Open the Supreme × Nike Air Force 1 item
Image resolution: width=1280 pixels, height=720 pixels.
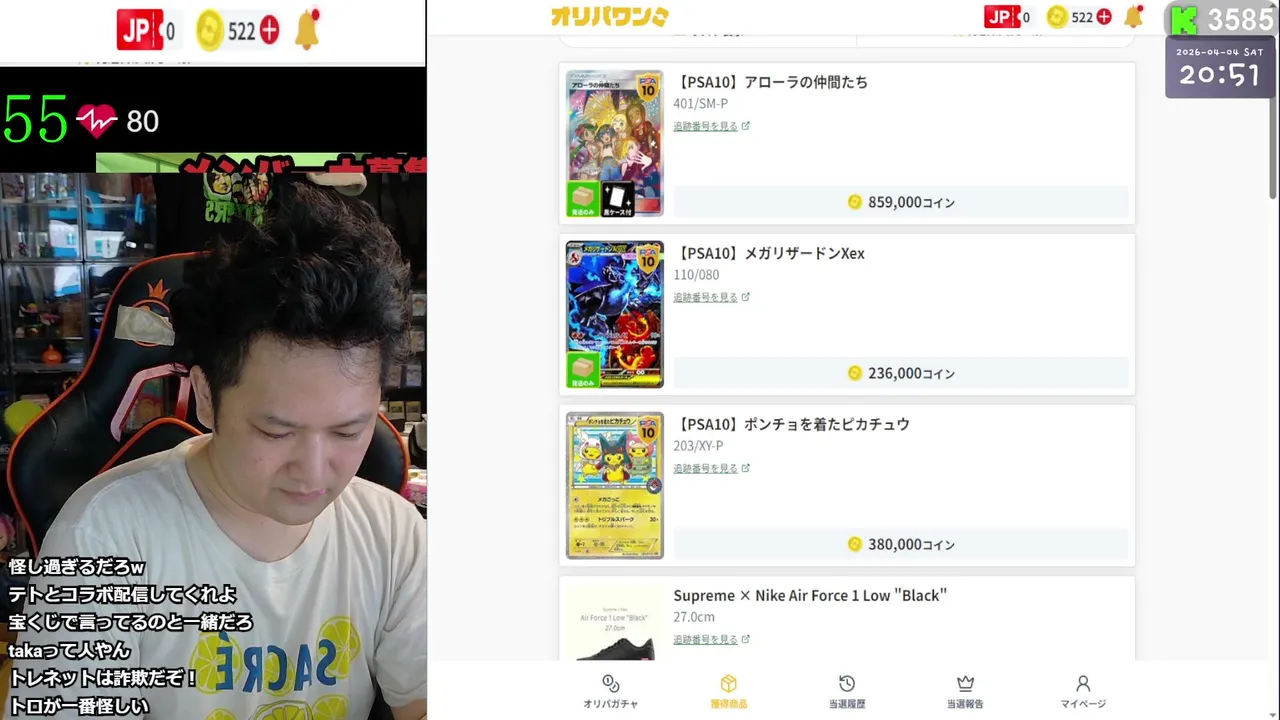(809, 595)
